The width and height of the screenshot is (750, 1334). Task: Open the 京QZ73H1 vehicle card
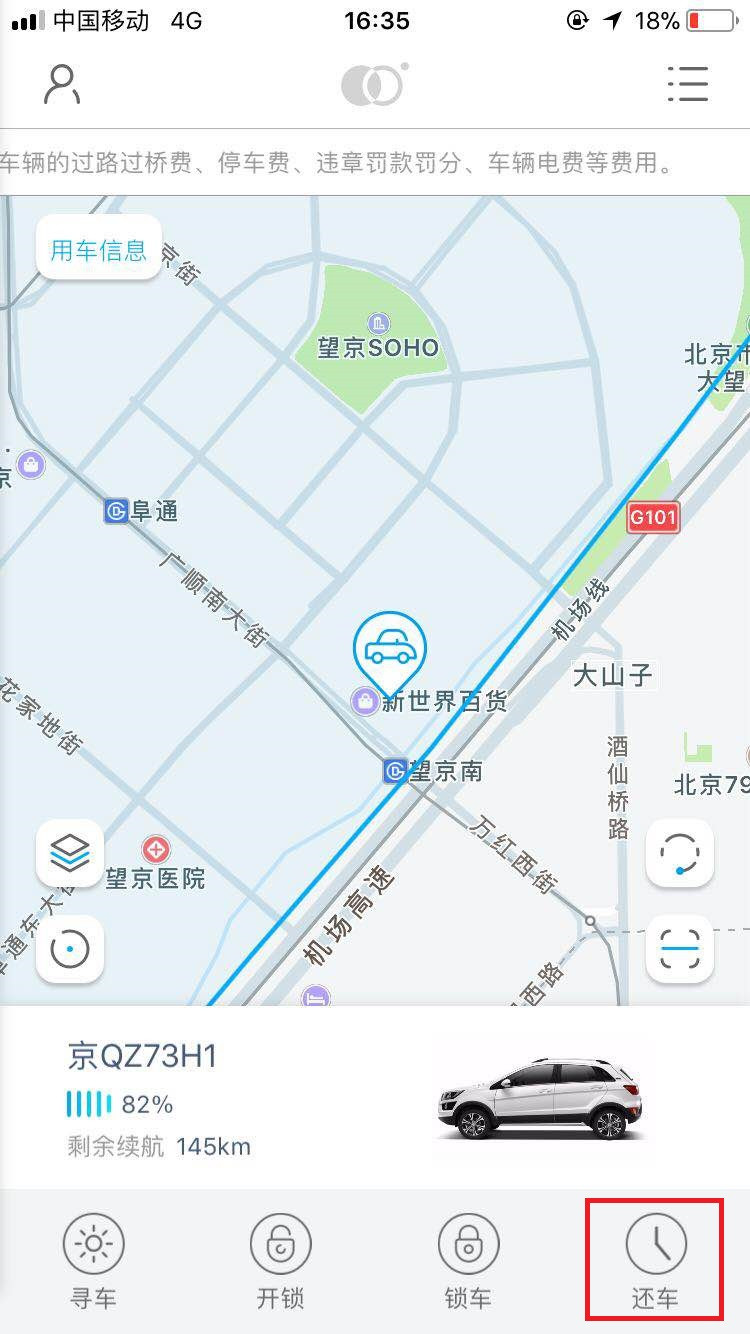coord(375,1098)
